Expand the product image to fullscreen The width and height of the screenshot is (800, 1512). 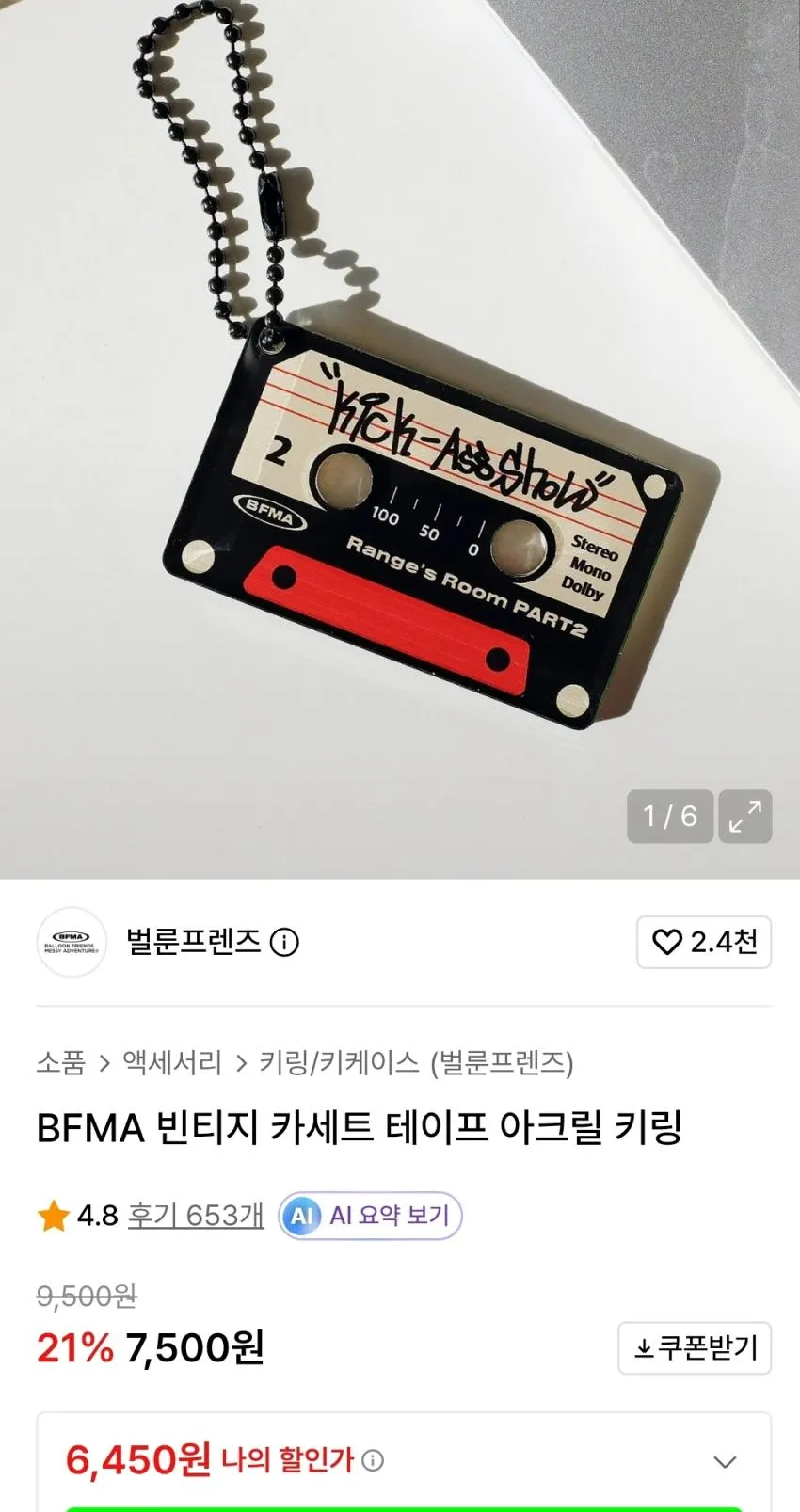click(x=744, y=816)
